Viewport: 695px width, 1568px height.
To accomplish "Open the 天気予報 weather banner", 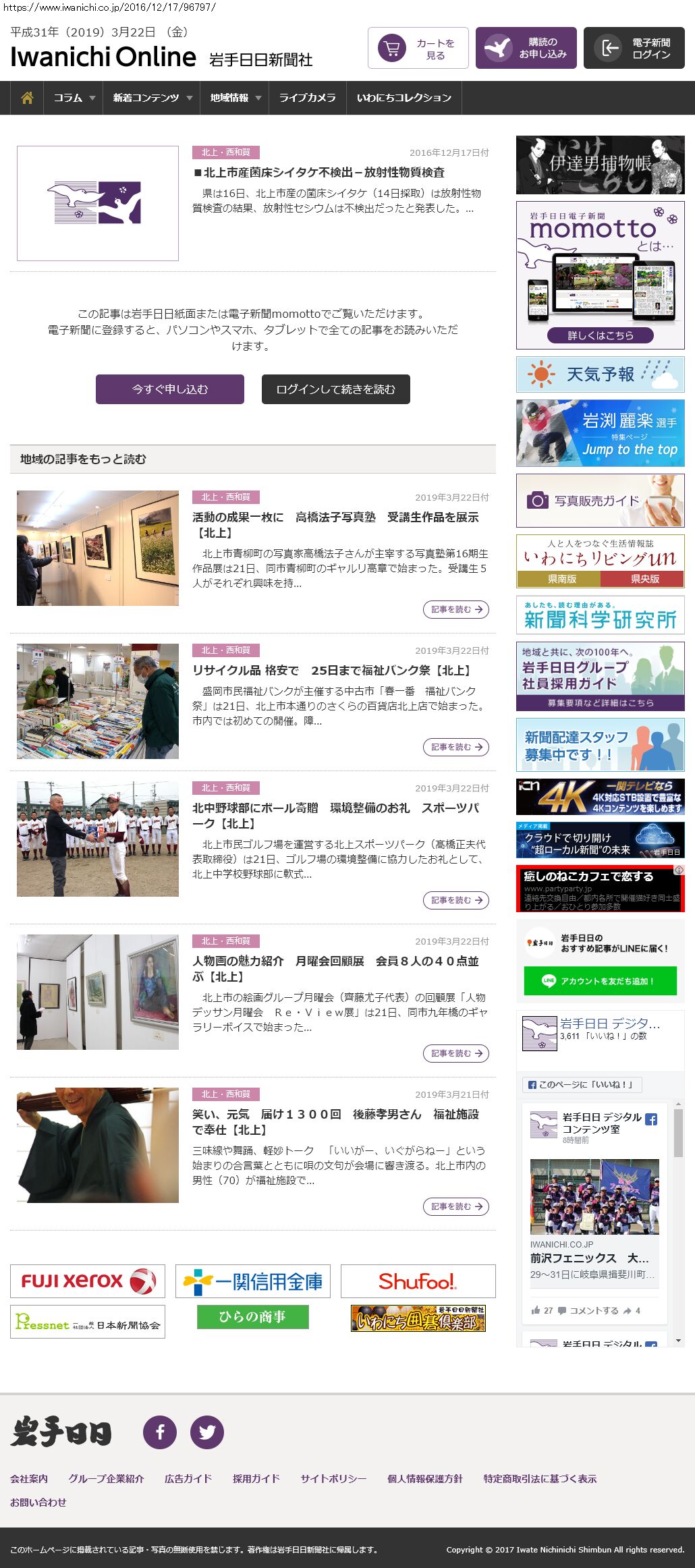I will pos(600,374).
